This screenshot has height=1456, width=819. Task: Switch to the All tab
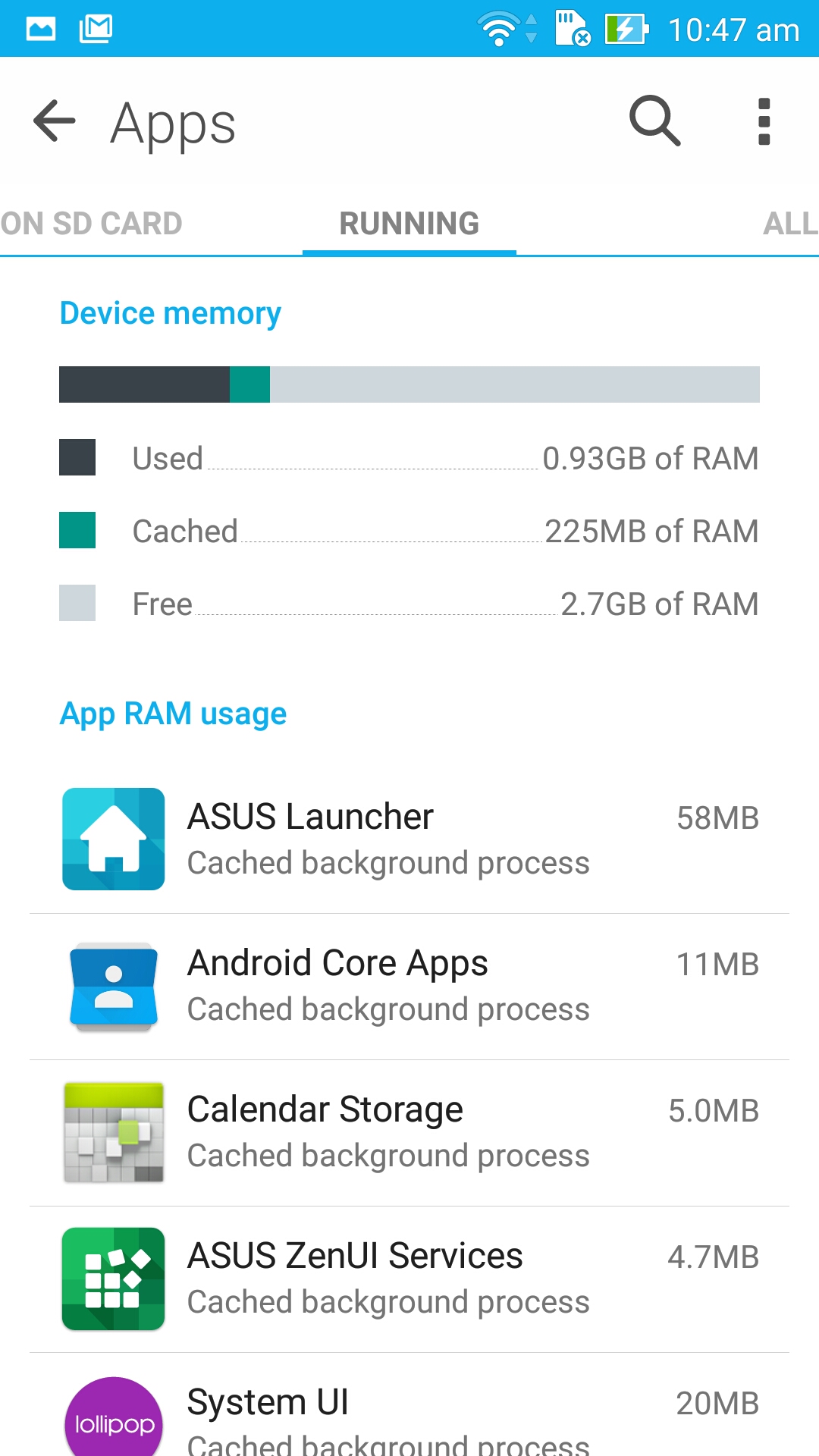pyautogui.click(x=790, y=224)
